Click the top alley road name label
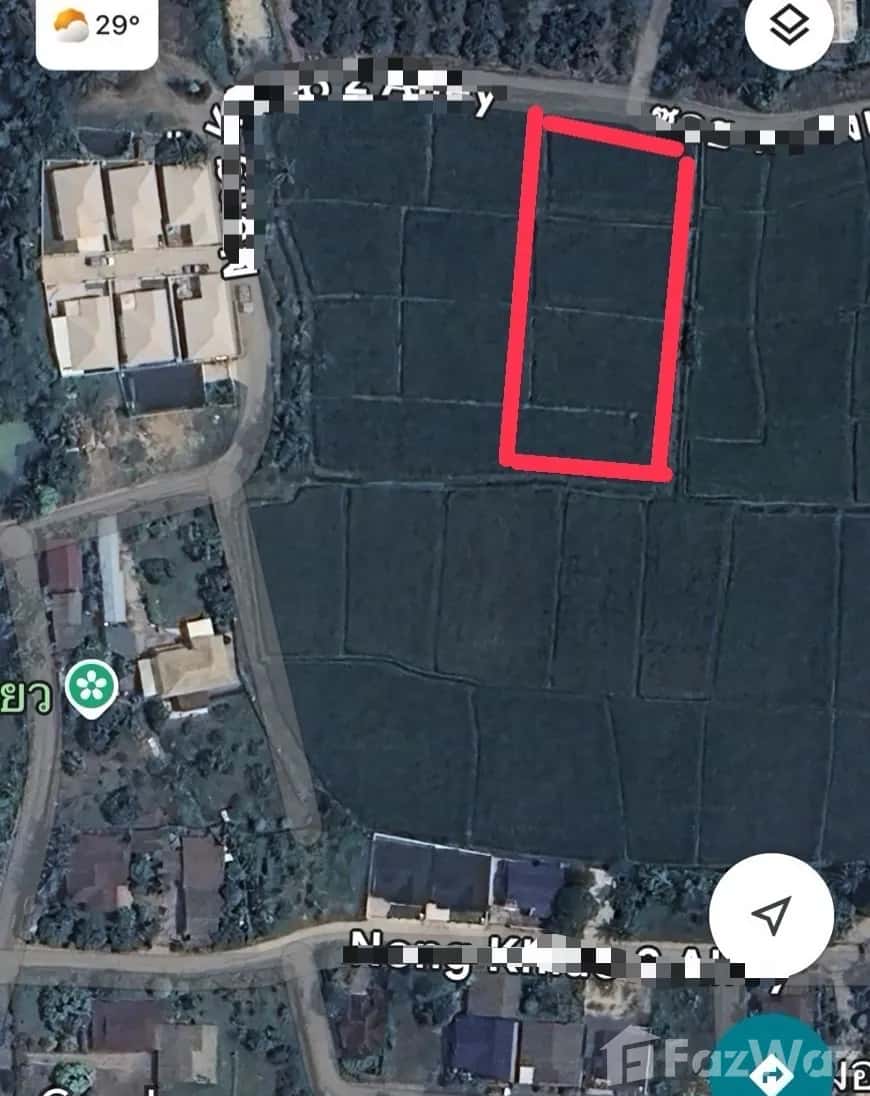This screenshot has height=1096, width=870. pos(380,90)
